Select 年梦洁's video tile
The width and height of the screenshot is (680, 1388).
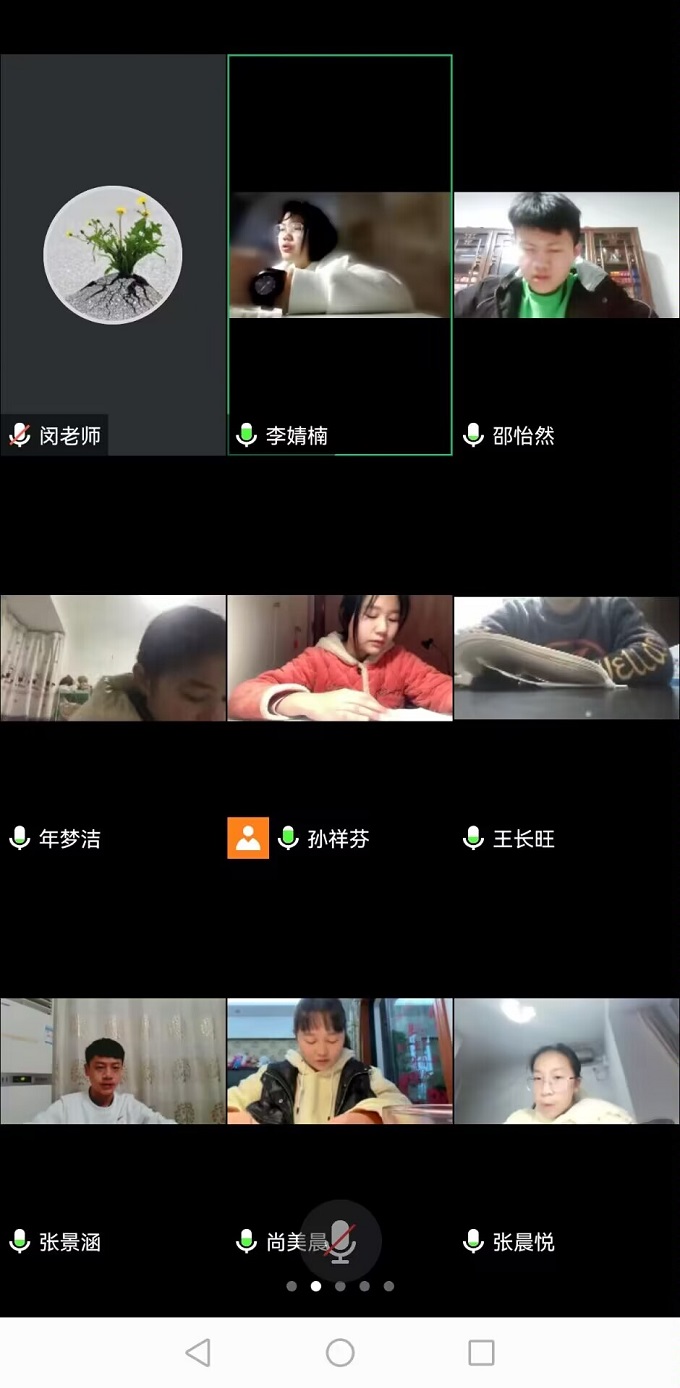(113, 658)
